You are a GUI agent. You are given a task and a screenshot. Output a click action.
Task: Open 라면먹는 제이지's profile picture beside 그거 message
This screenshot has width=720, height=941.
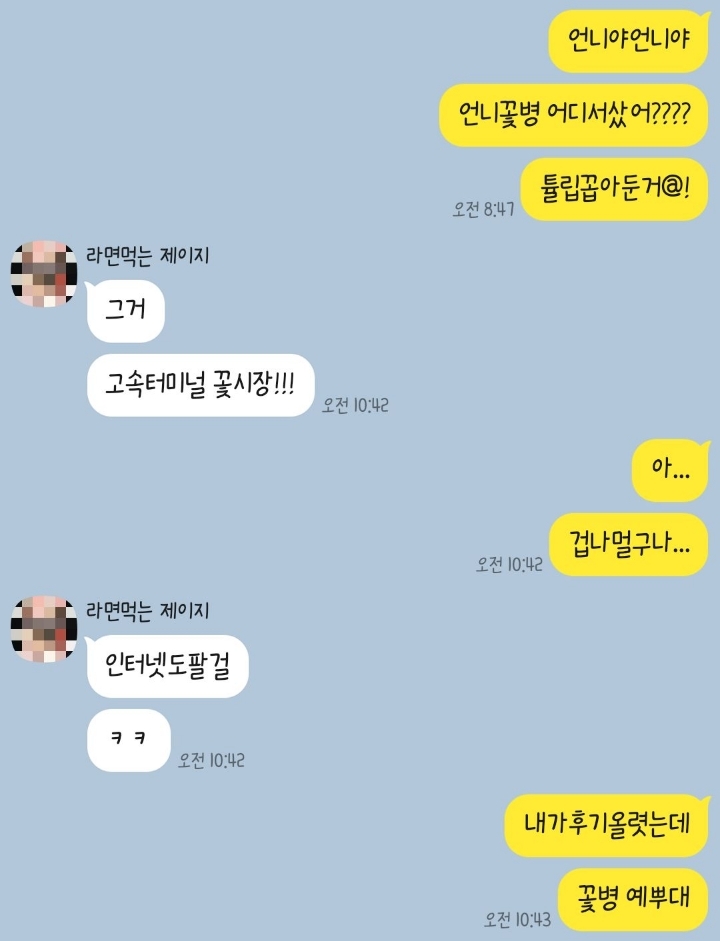(x=44, y=274)
